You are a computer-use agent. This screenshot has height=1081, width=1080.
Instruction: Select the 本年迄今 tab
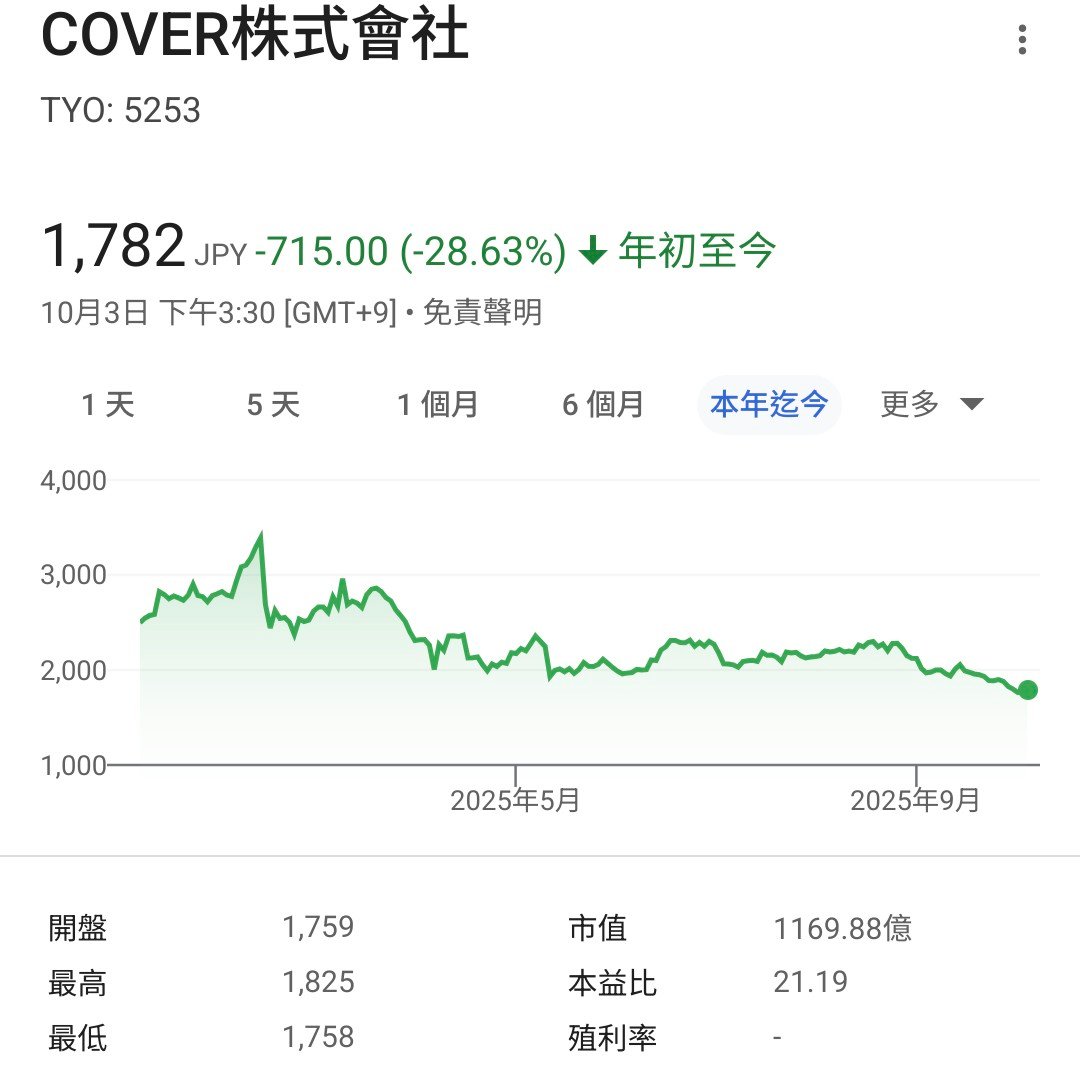point(769,405)
